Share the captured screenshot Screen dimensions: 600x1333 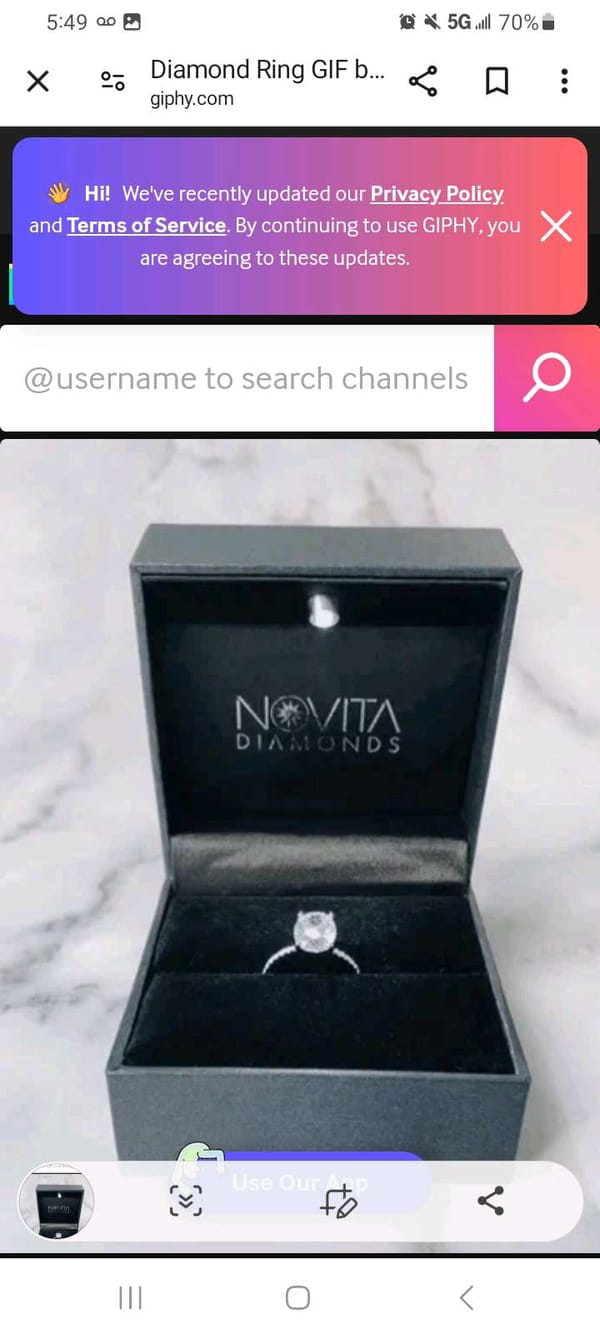click(x=490, y=1201)
